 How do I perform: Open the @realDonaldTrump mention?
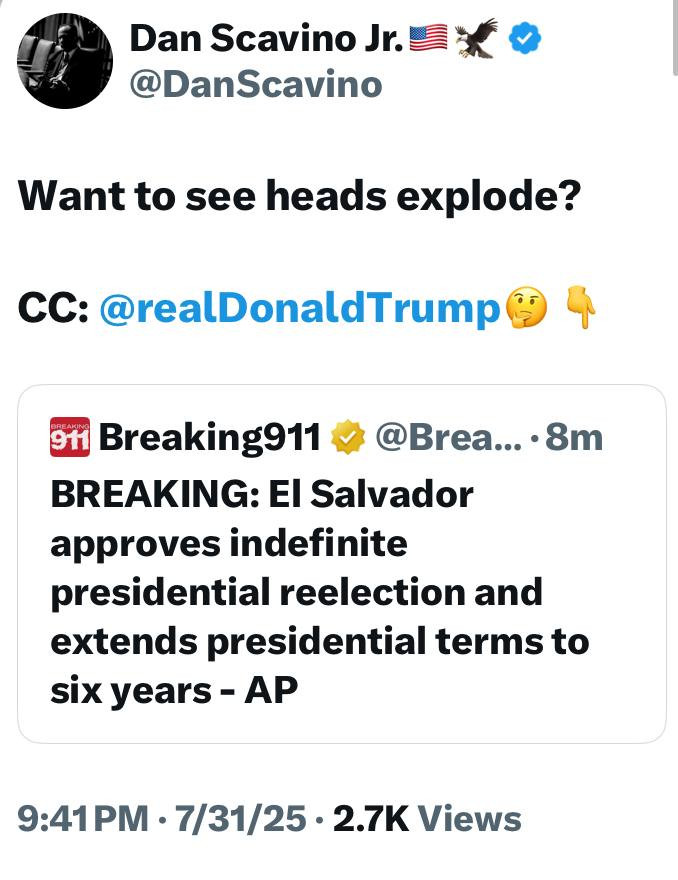click(299, 310)
